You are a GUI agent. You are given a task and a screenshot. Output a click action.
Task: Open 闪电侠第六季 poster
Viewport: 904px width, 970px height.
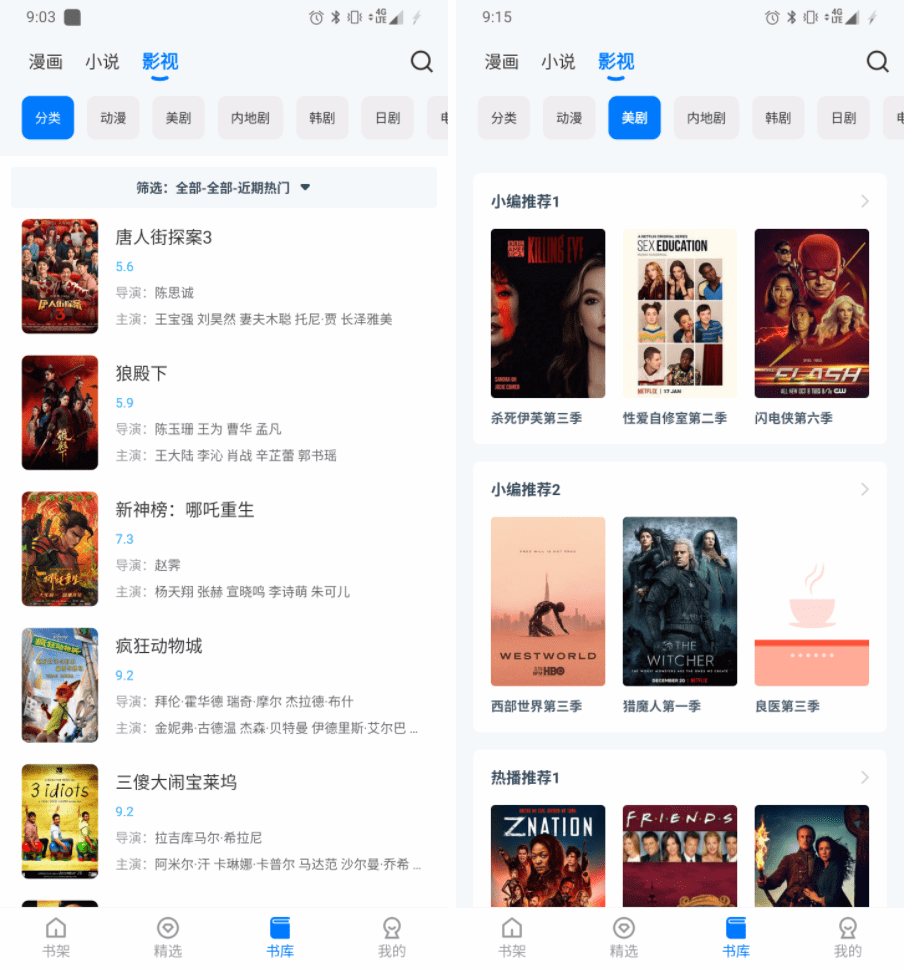click(x=811, y=313)
